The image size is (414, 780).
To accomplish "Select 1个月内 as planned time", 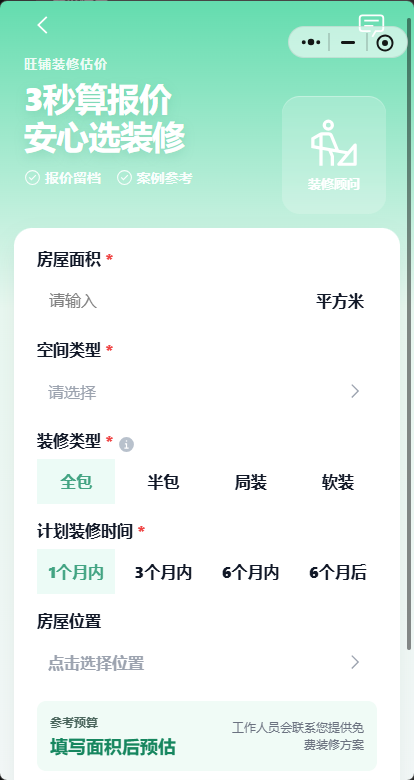I will tap(76, 572).
